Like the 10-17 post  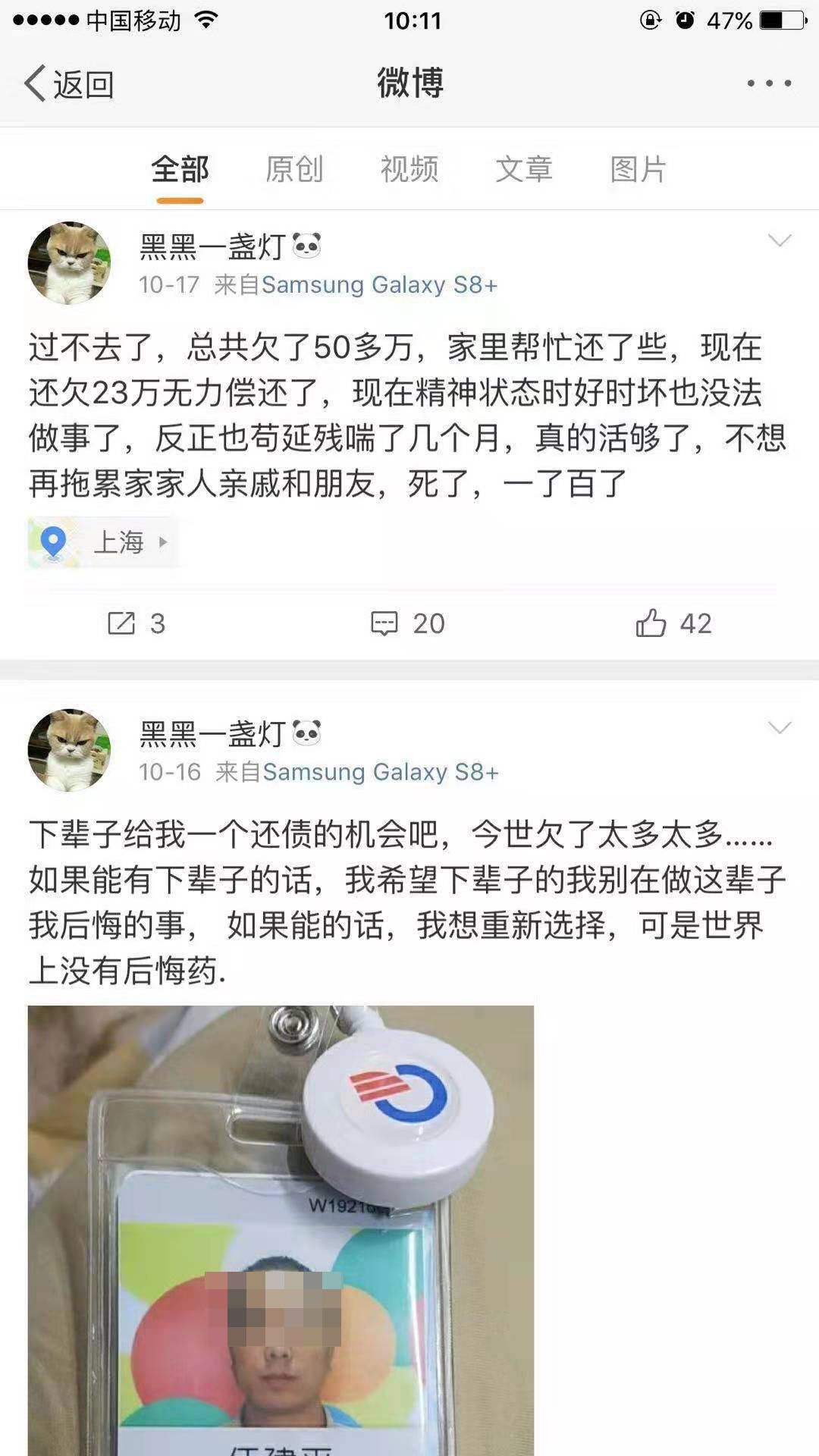pos(673,623)
